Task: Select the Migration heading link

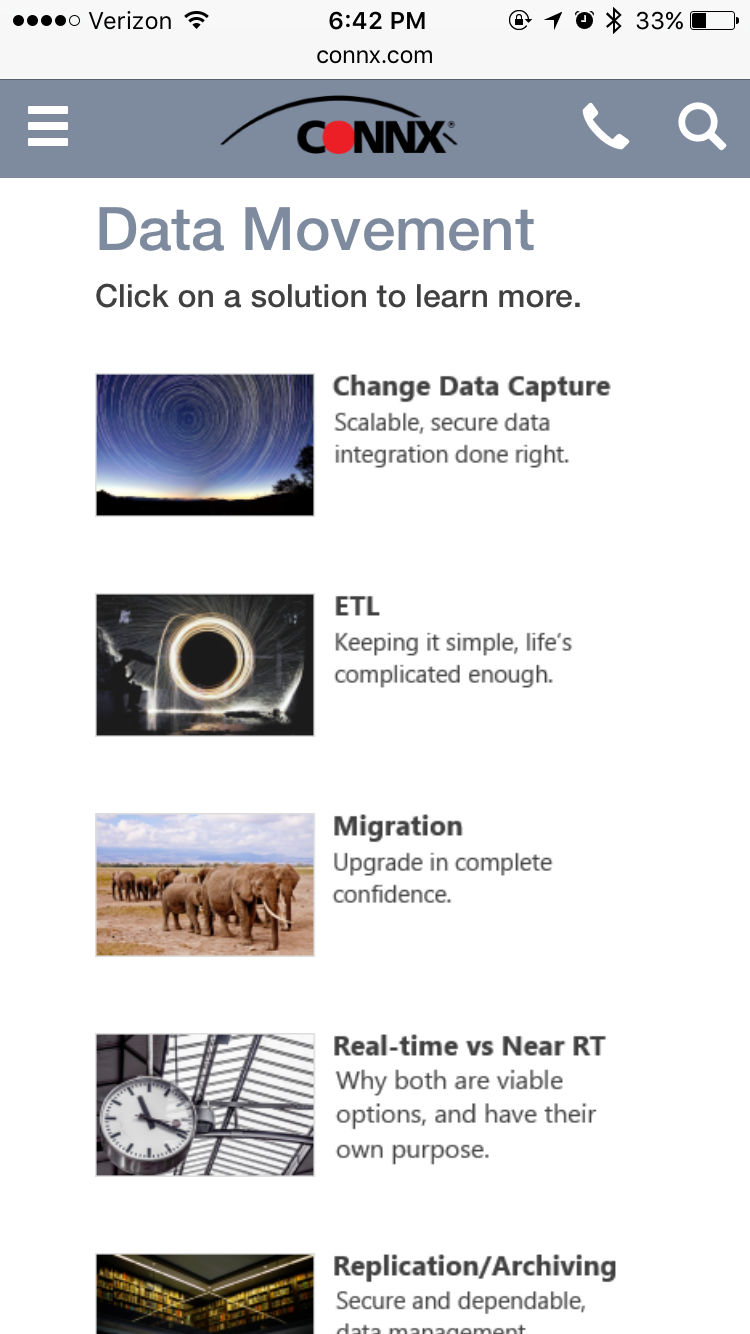Action: pyautogui.click(x=398, y=827)
